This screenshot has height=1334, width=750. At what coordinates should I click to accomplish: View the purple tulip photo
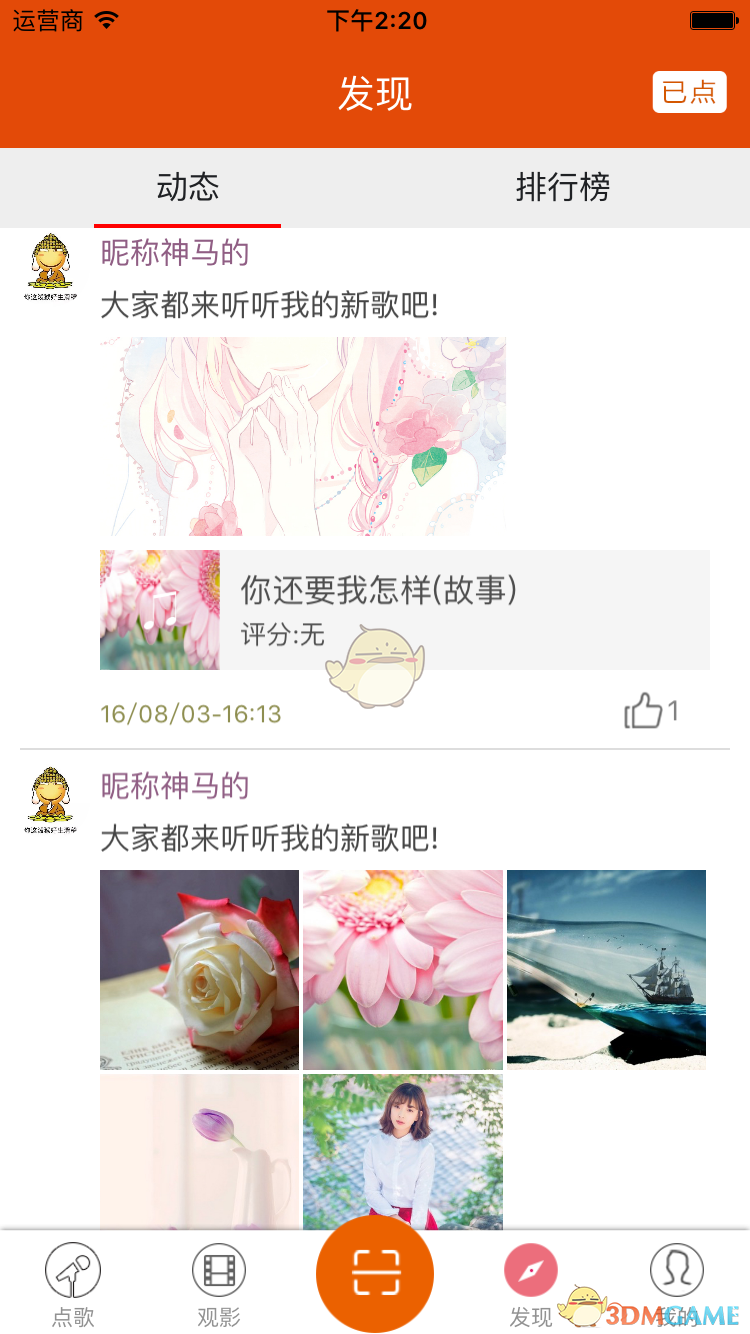(x=199, y=1150)
